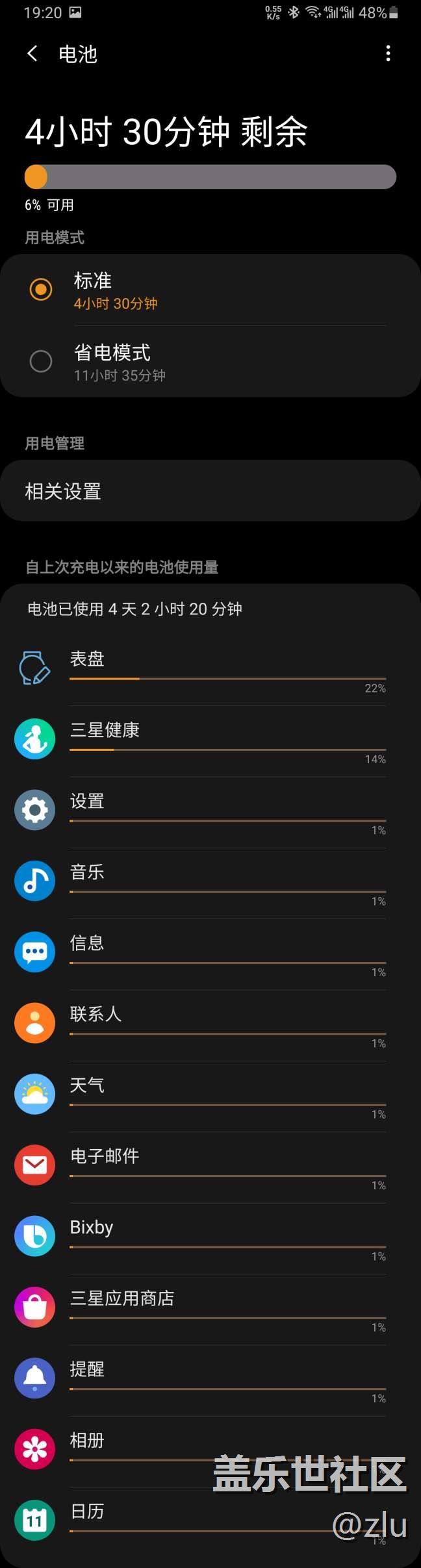Open 三星健康 battery usage details
Image resolution: width=421 pixels, height=1568 pixels.
pyautogui.click(x=210, y=740)
